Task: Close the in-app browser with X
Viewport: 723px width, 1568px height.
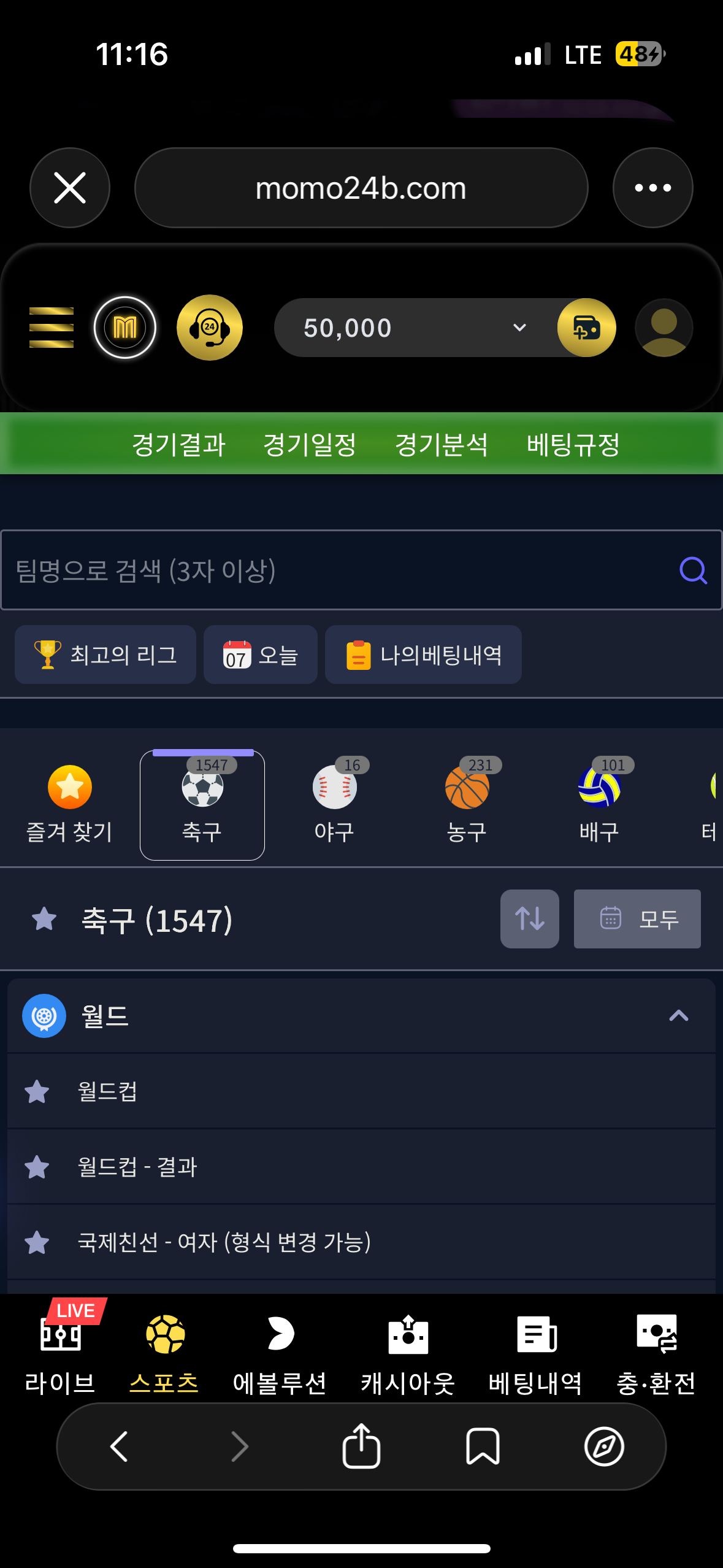Action: point(70,188)
